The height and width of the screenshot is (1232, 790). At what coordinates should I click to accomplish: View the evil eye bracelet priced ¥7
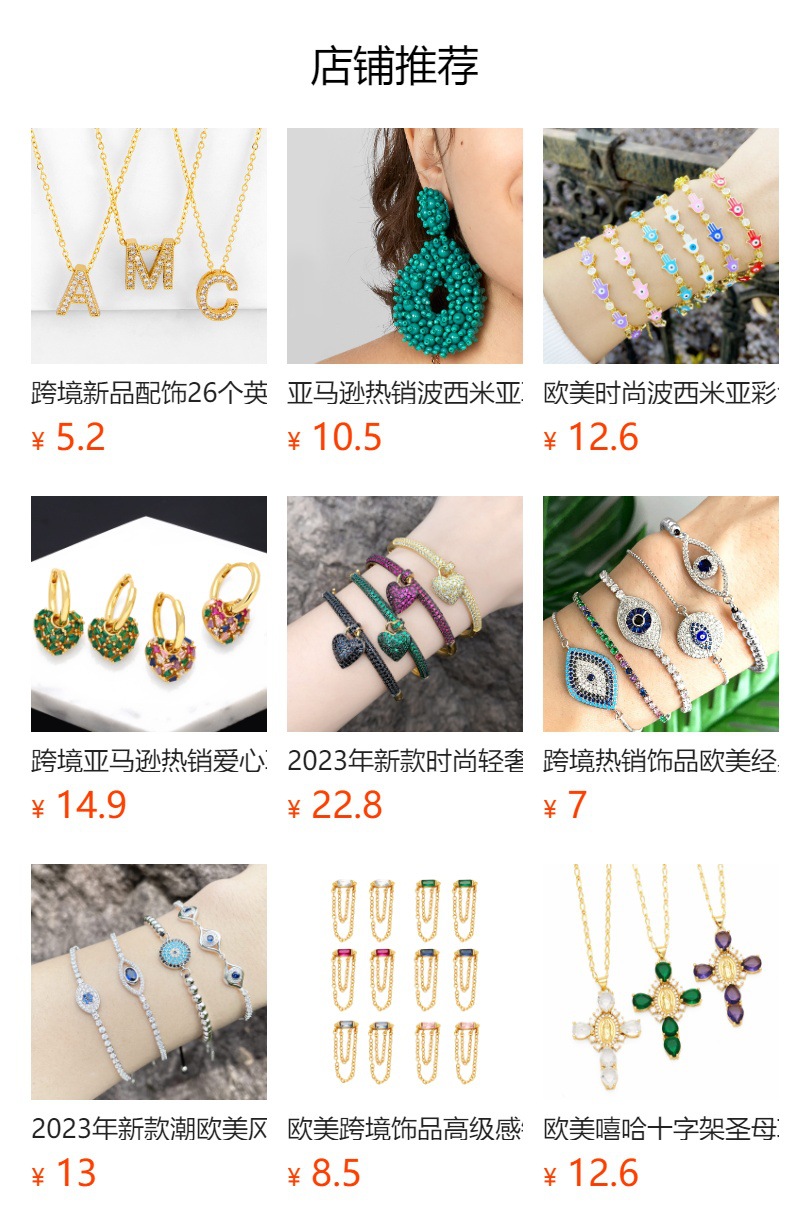point(660,614)
